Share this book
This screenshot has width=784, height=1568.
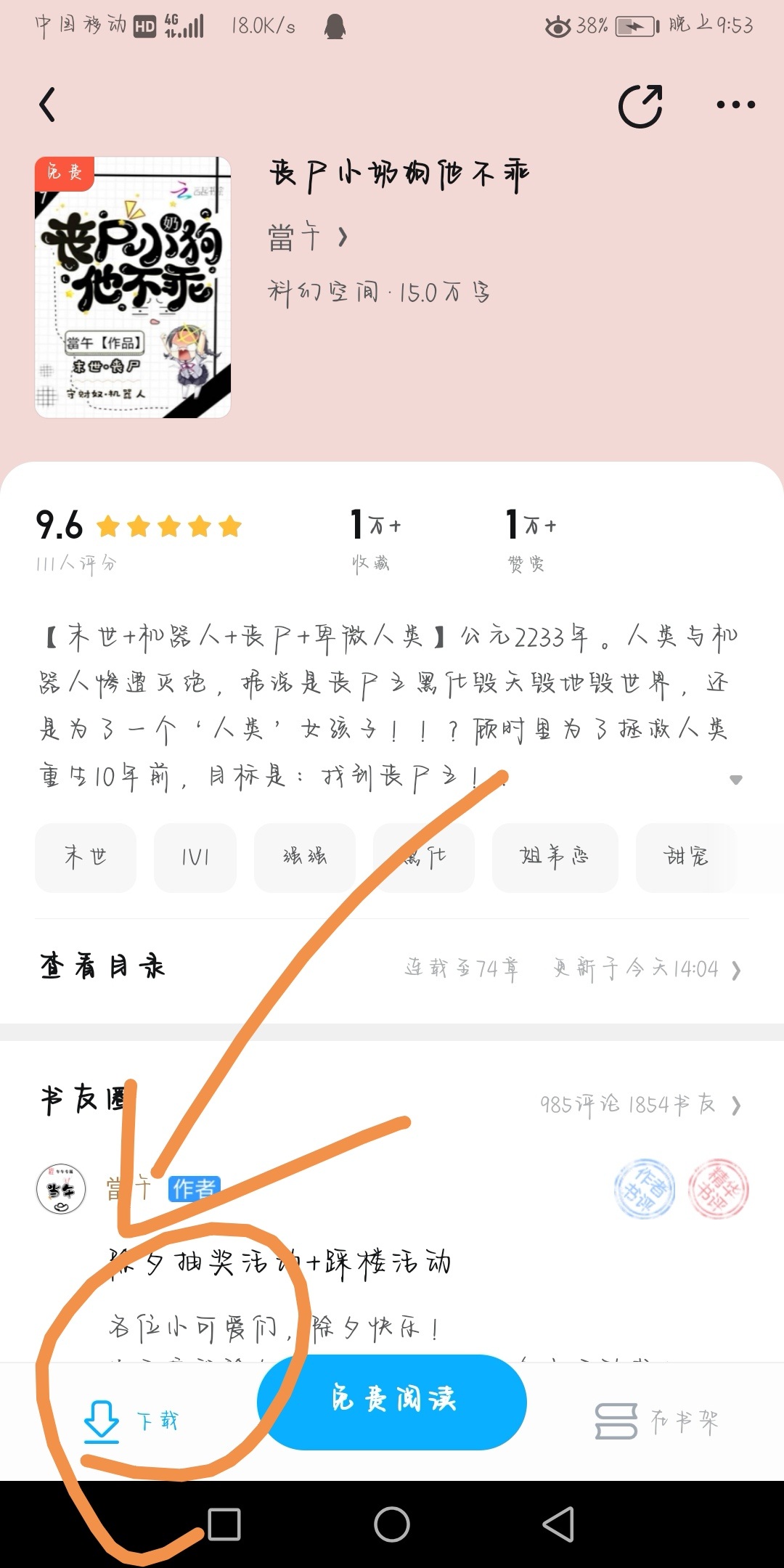coord(640,106)
